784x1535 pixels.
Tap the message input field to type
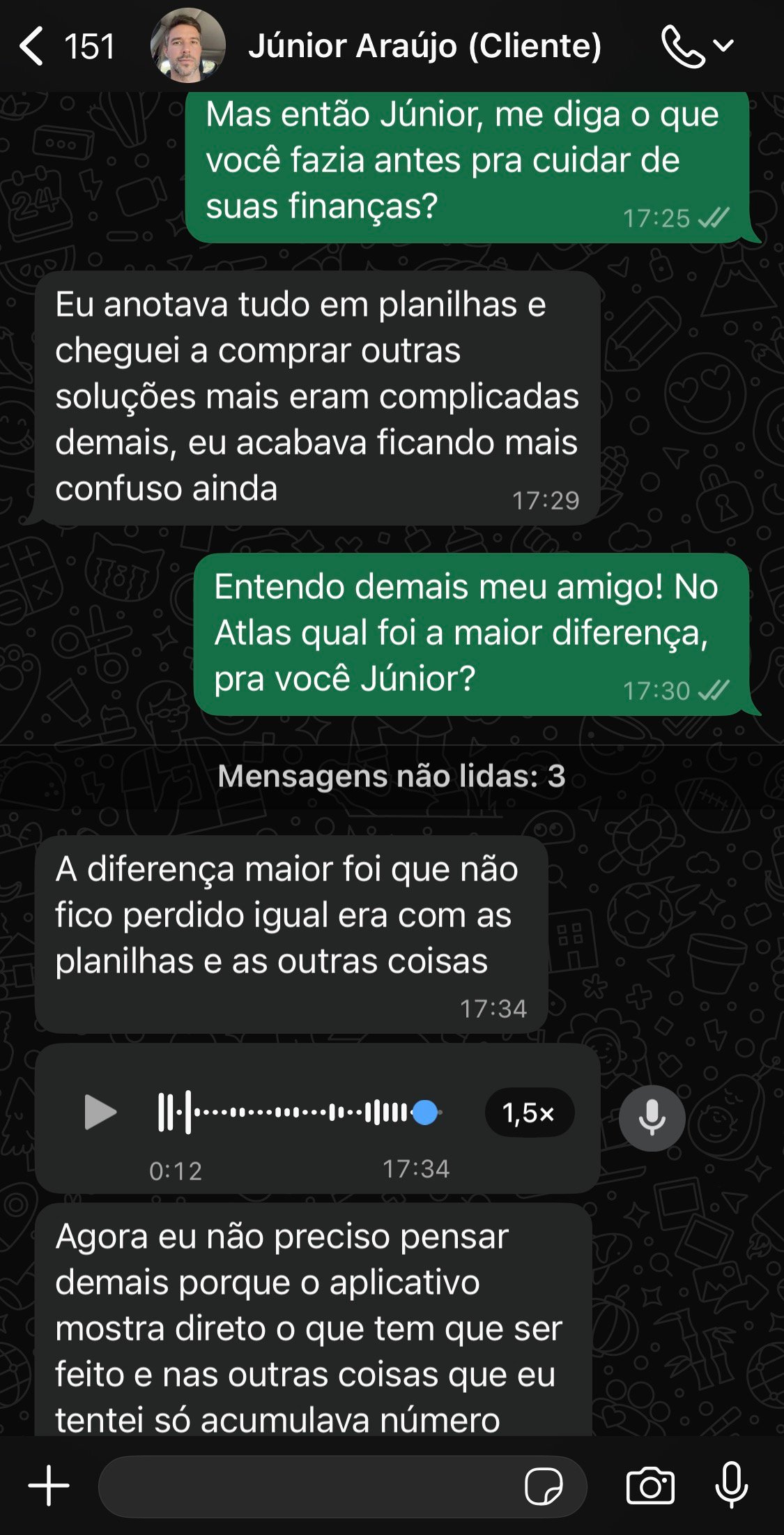(x=314, y=1482)
